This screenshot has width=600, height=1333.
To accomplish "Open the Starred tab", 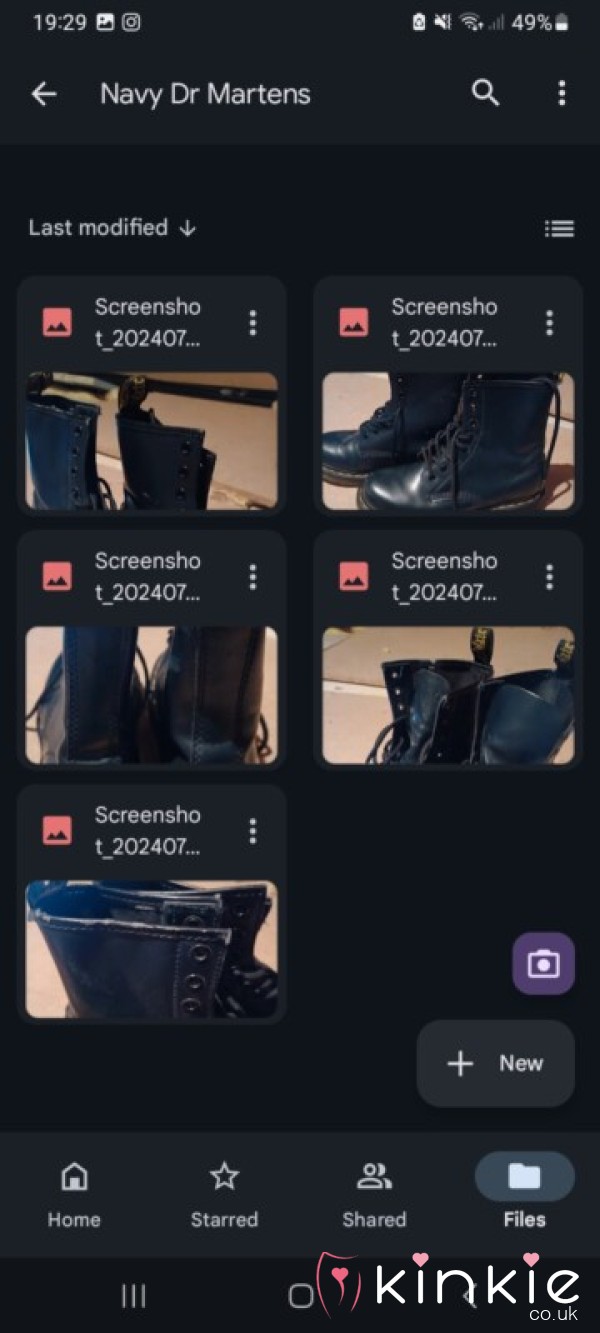I will [224, 1193].
